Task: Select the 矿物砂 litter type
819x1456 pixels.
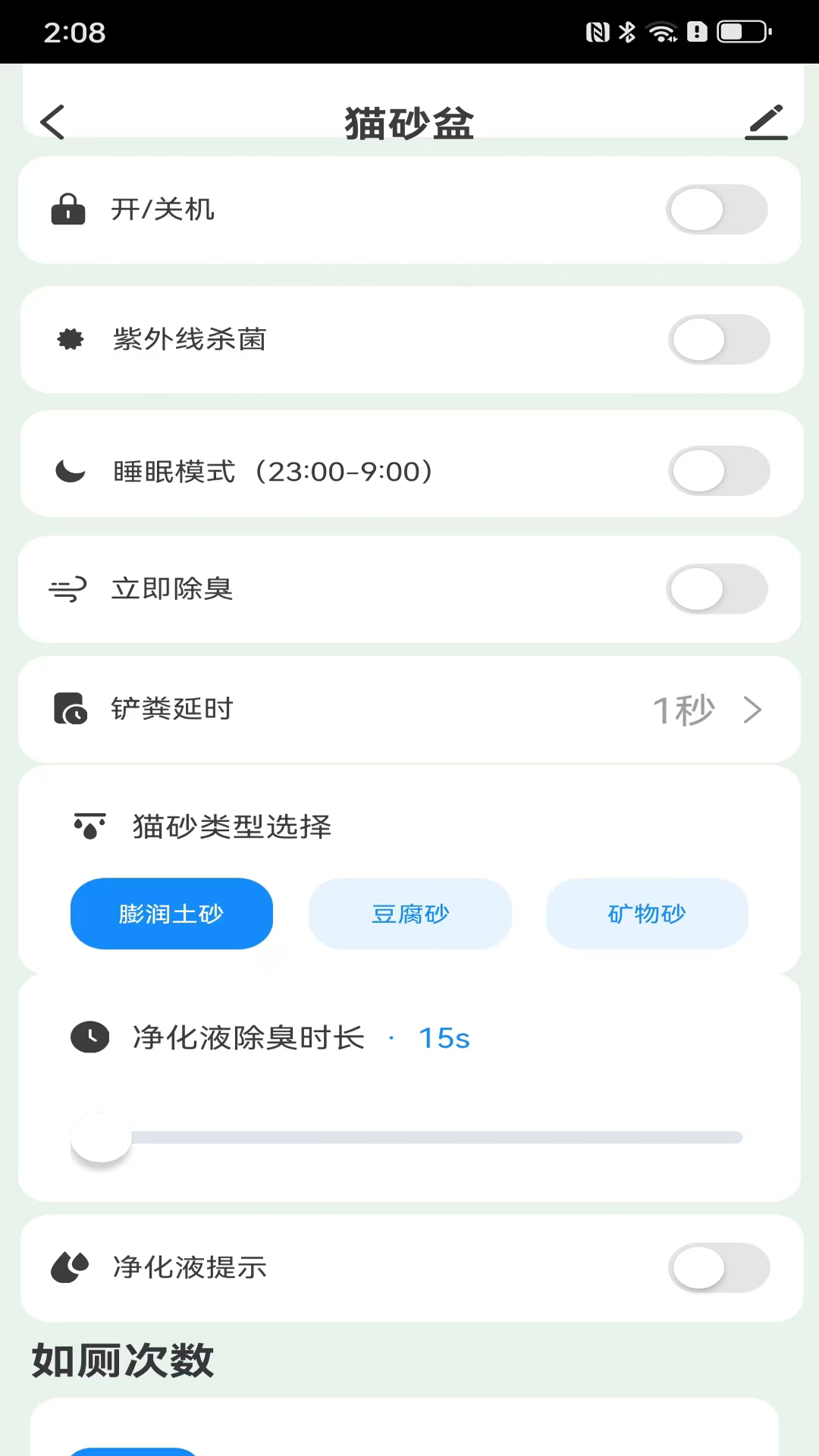Action: (647, 914)
